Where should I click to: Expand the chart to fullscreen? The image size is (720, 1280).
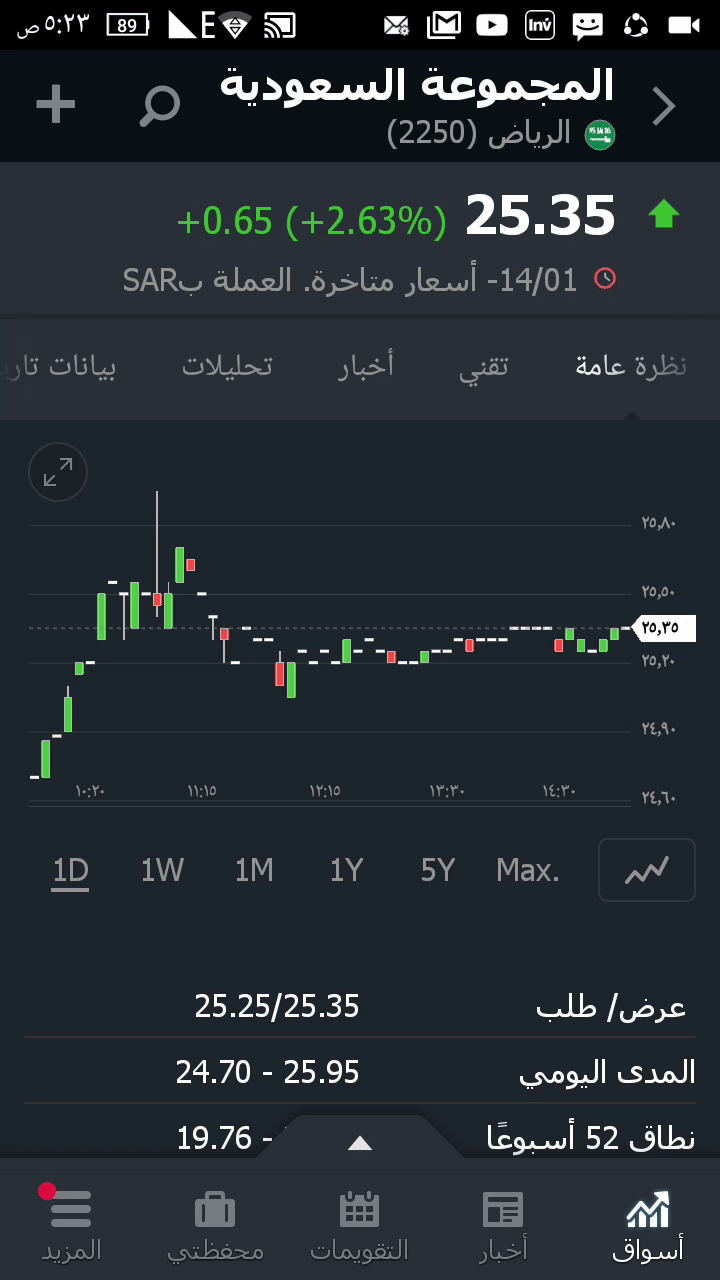coord(58,472)
